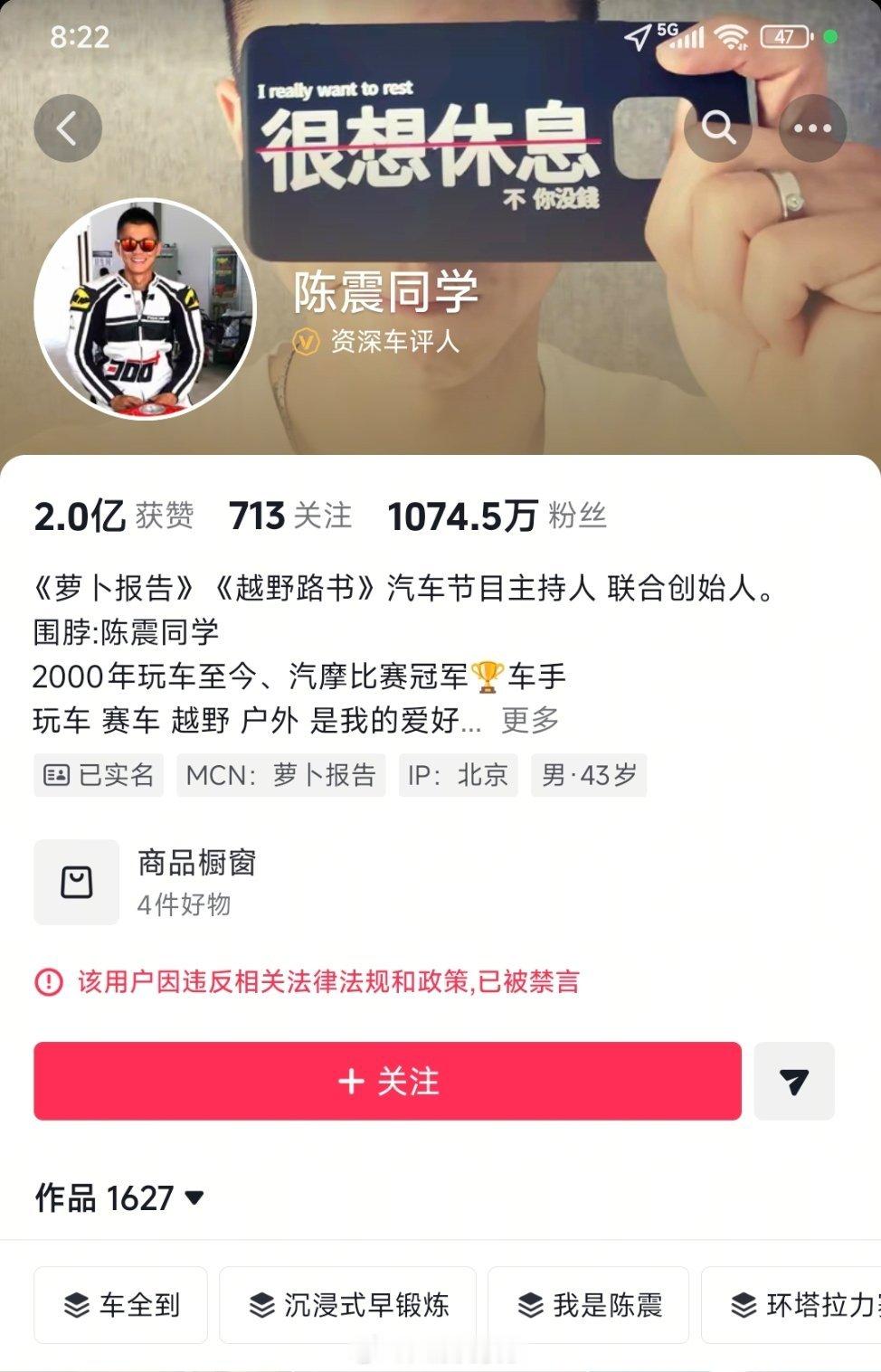The width and height of the screenshot is (881, 1372).
Task: Tap the ID card icon in 已实名 tag
Action: [56, 775]
